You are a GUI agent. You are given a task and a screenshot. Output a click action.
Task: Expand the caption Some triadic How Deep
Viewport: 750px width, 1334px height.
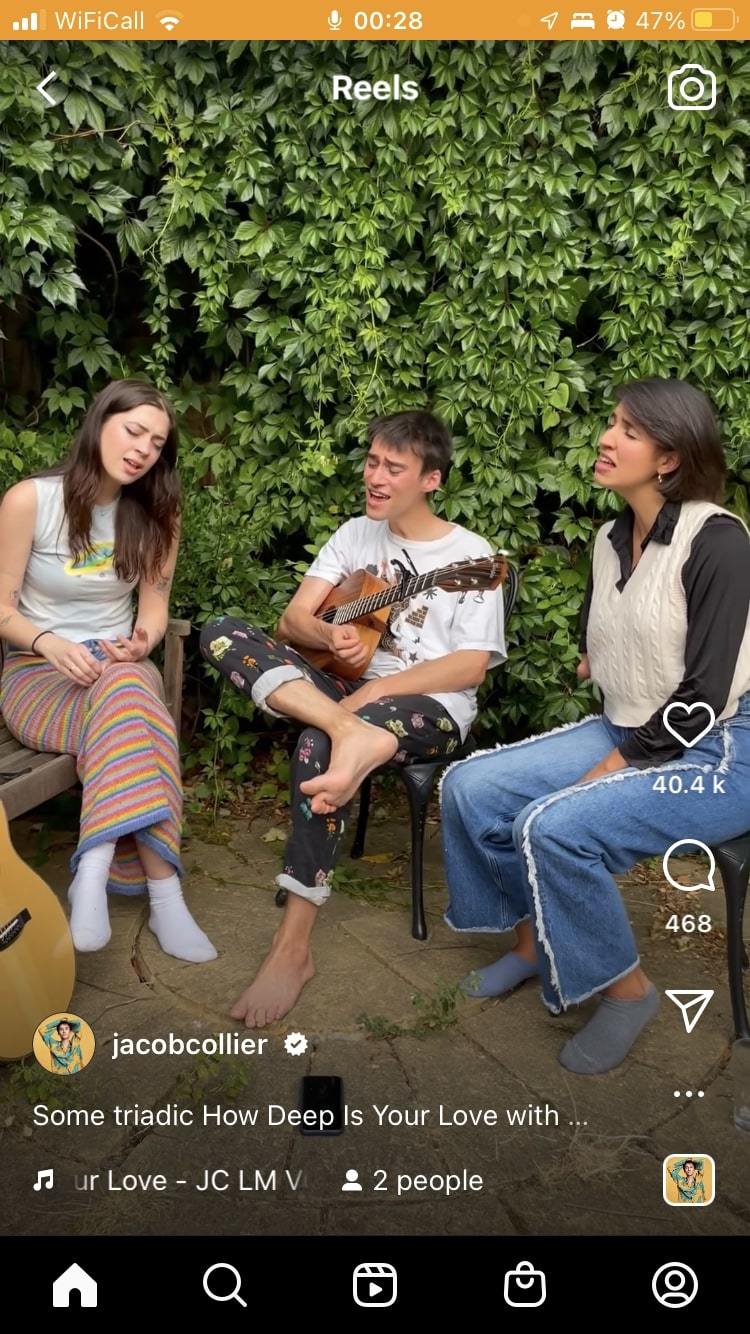pyautogui.click(x=310, y=1115)
